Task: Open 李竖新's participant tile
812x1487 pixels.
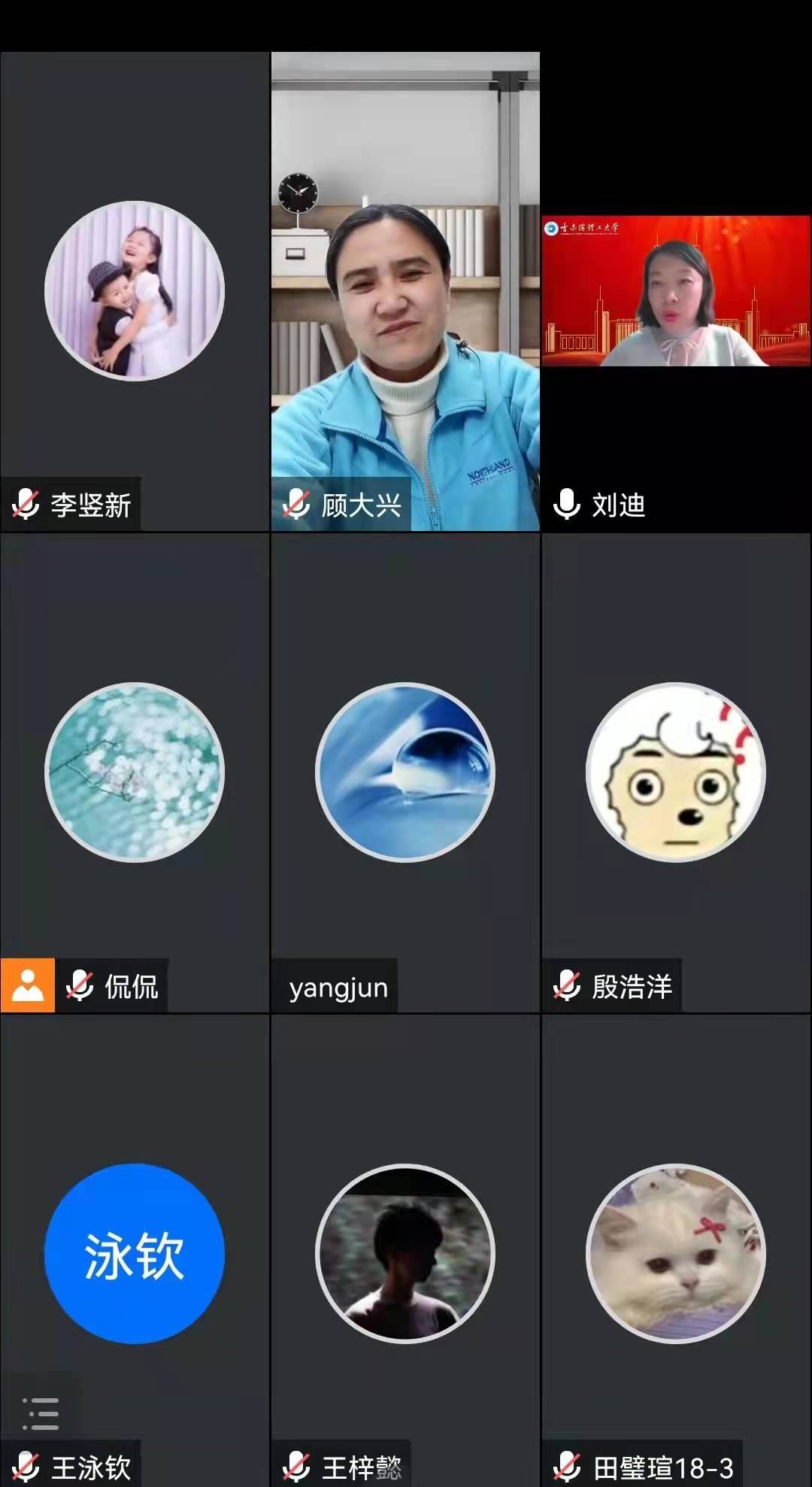Action: [x=135, y=292]
